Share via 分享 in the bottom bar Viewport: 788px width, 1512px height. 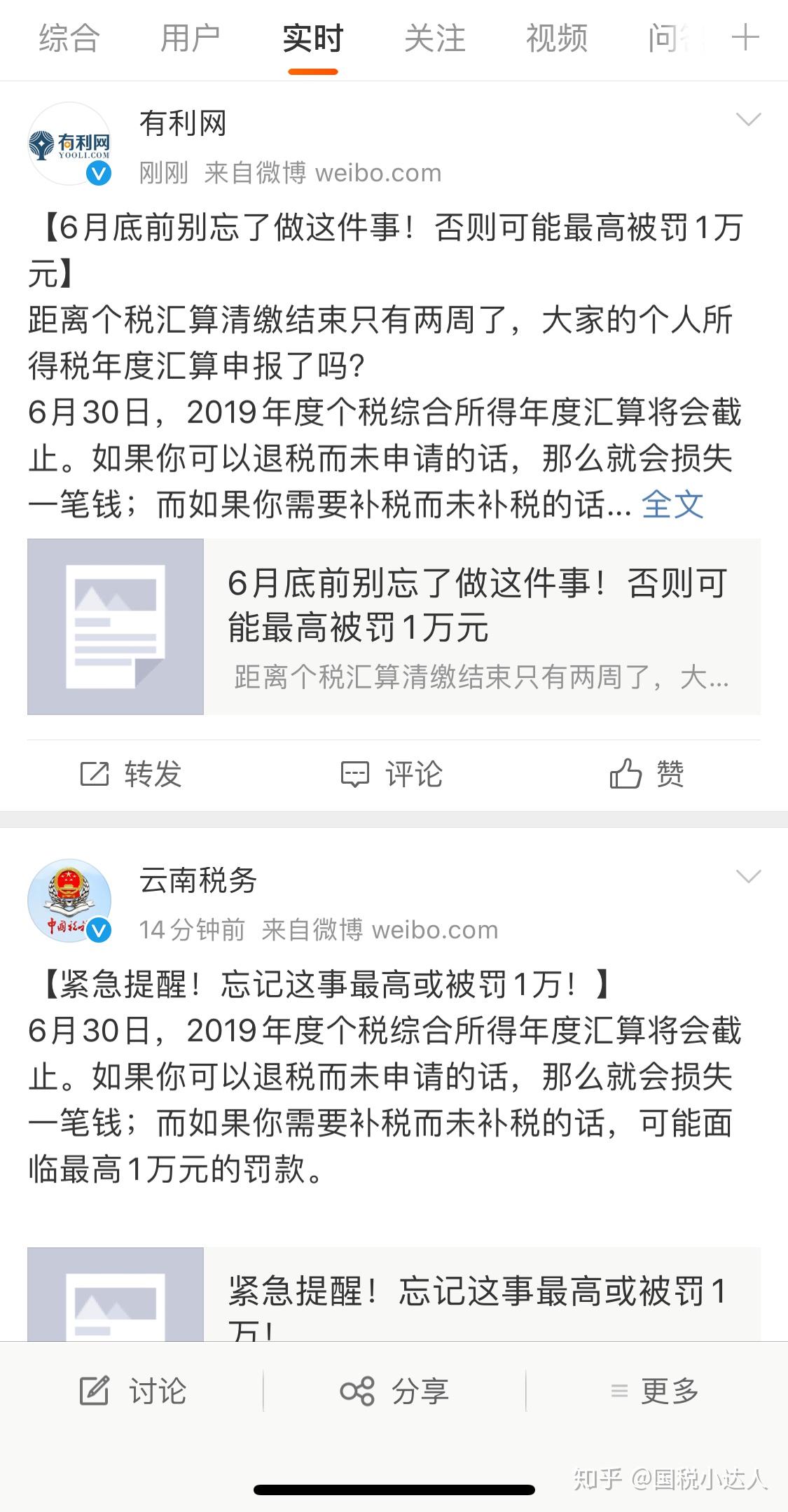(x=394, y=1391)
